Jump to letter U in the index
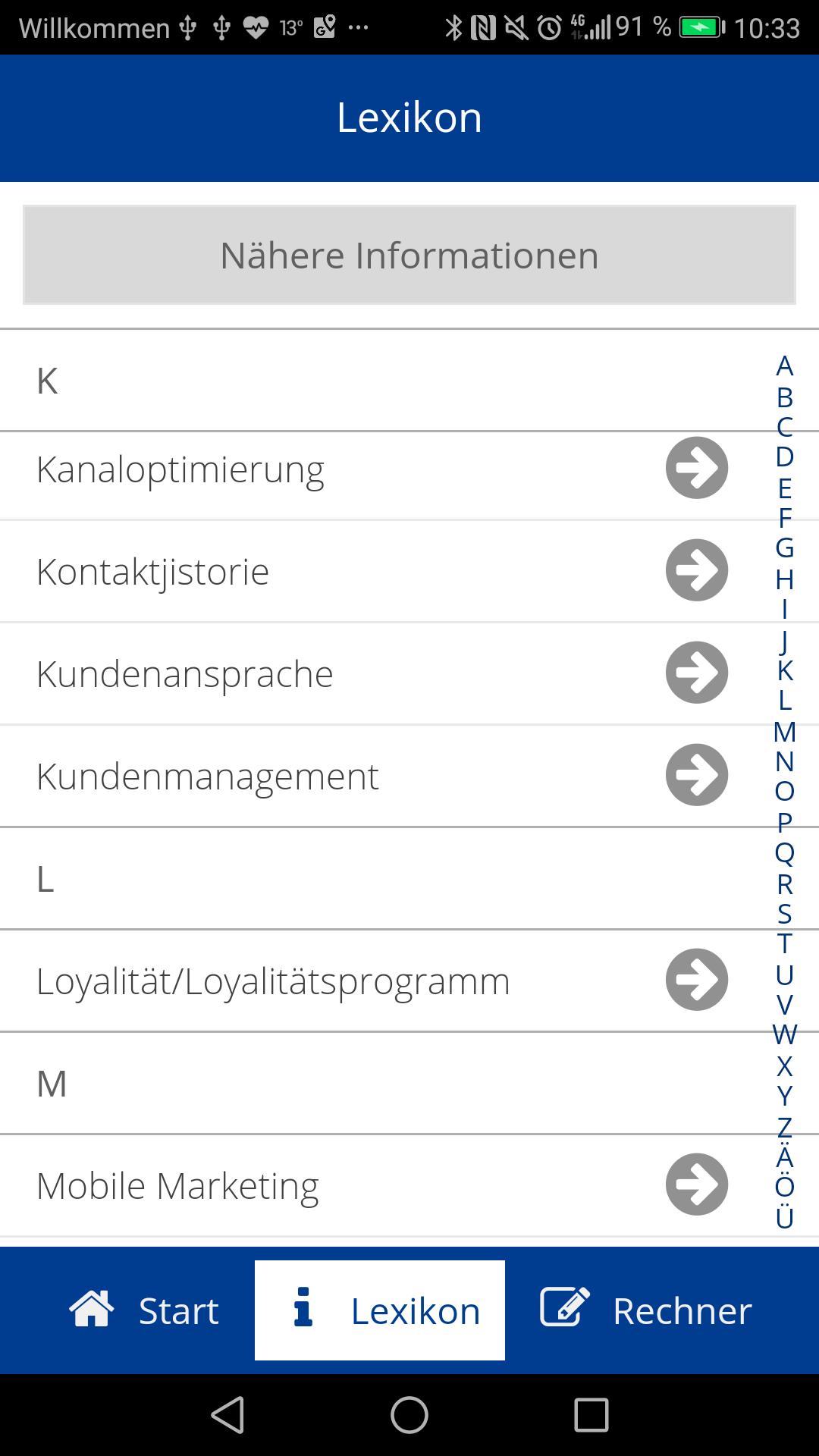819x1456 pixels. pos(785,975)
